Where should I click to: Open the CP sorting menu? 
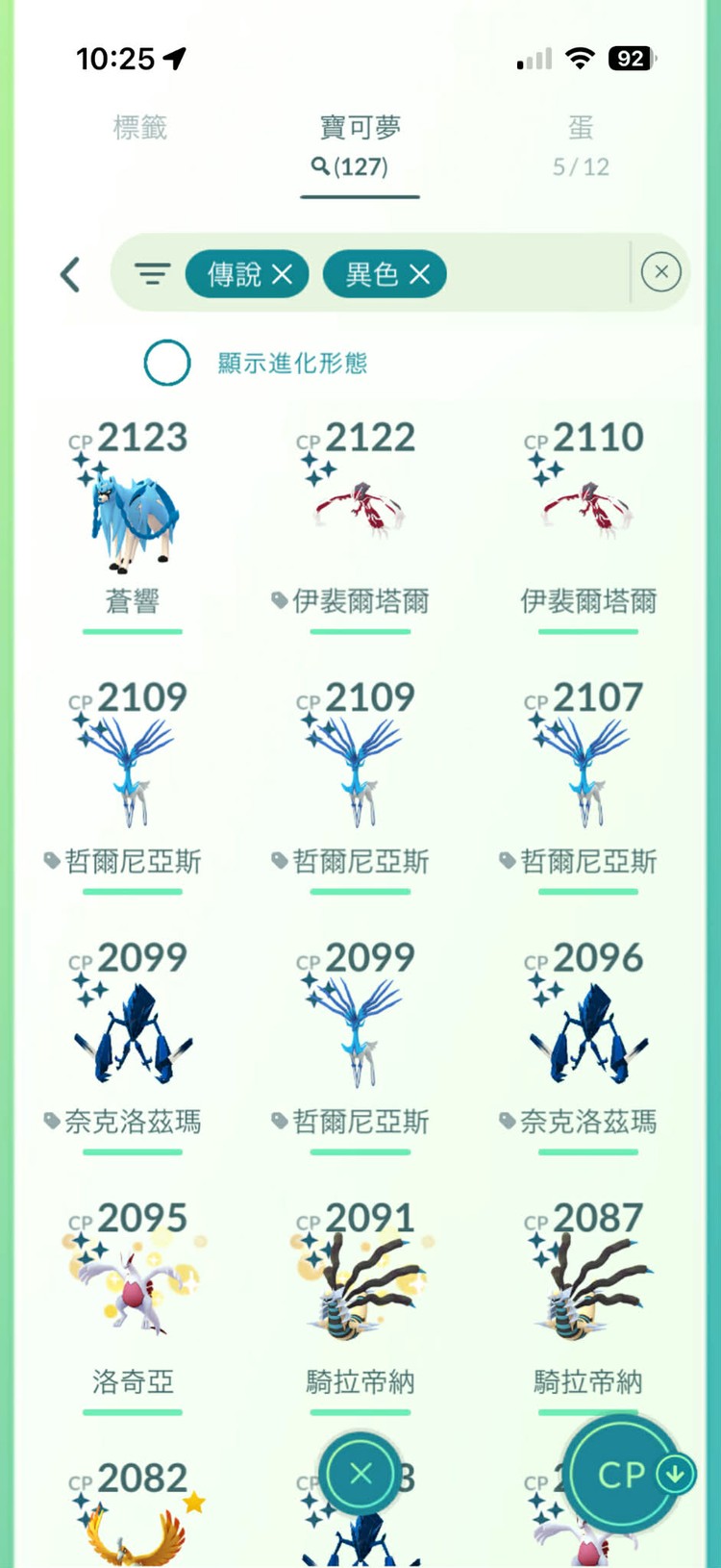click(622, 1474)
